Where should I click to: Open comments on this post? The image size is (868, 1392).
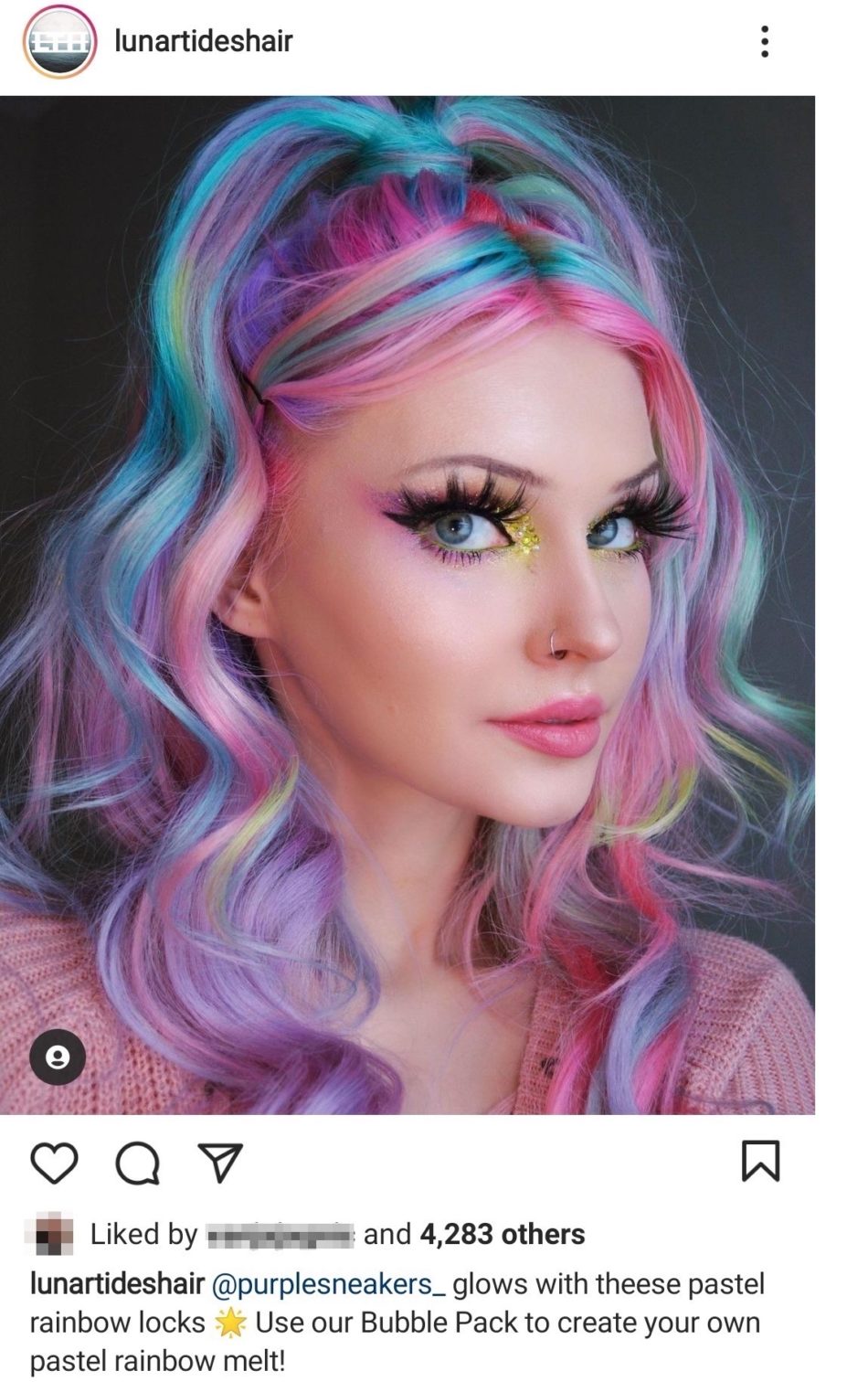[138, 1163]
